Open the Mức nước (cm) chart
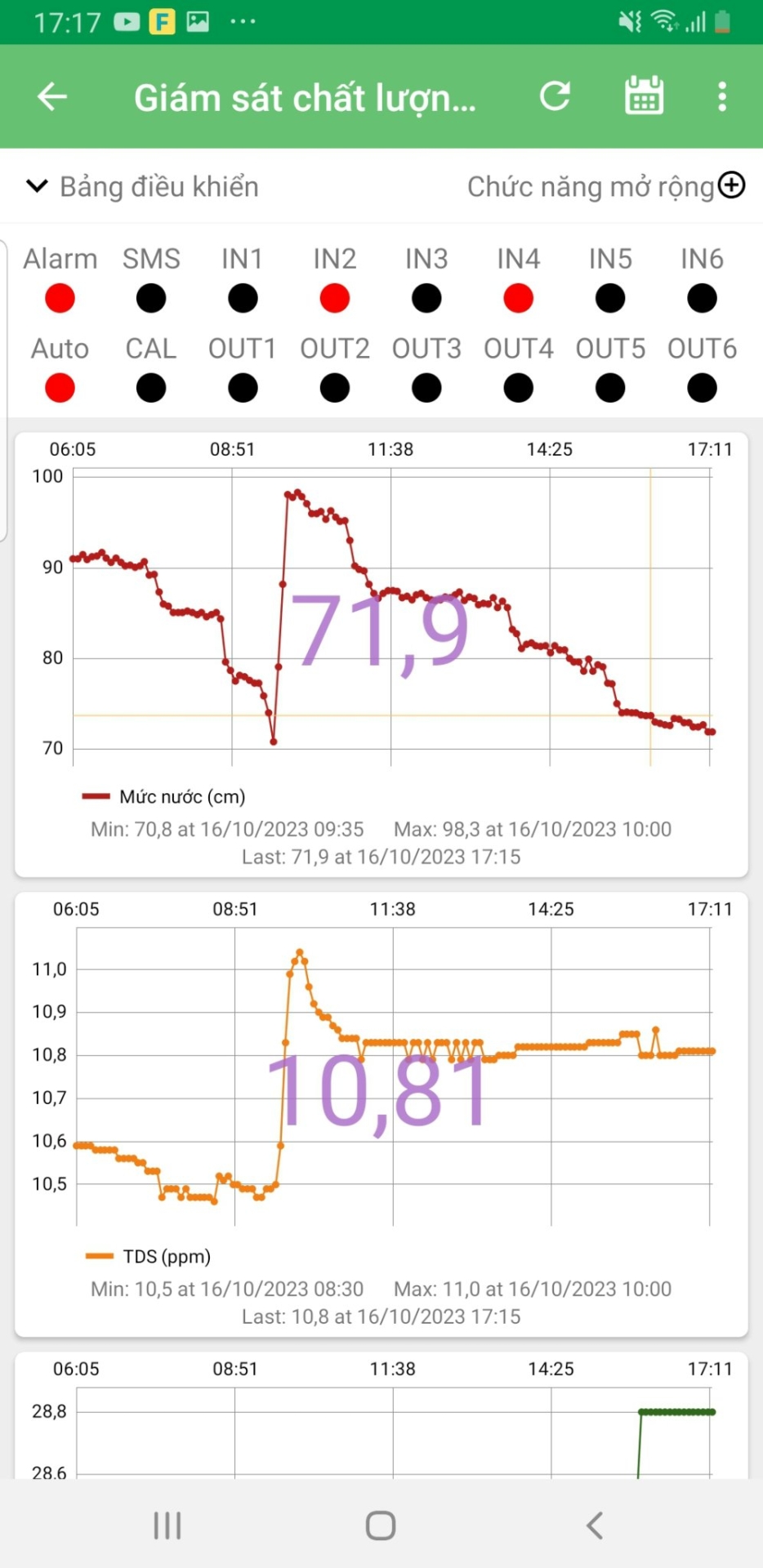Viewport: 763px width, 1568px height. [x=381, y=621]
